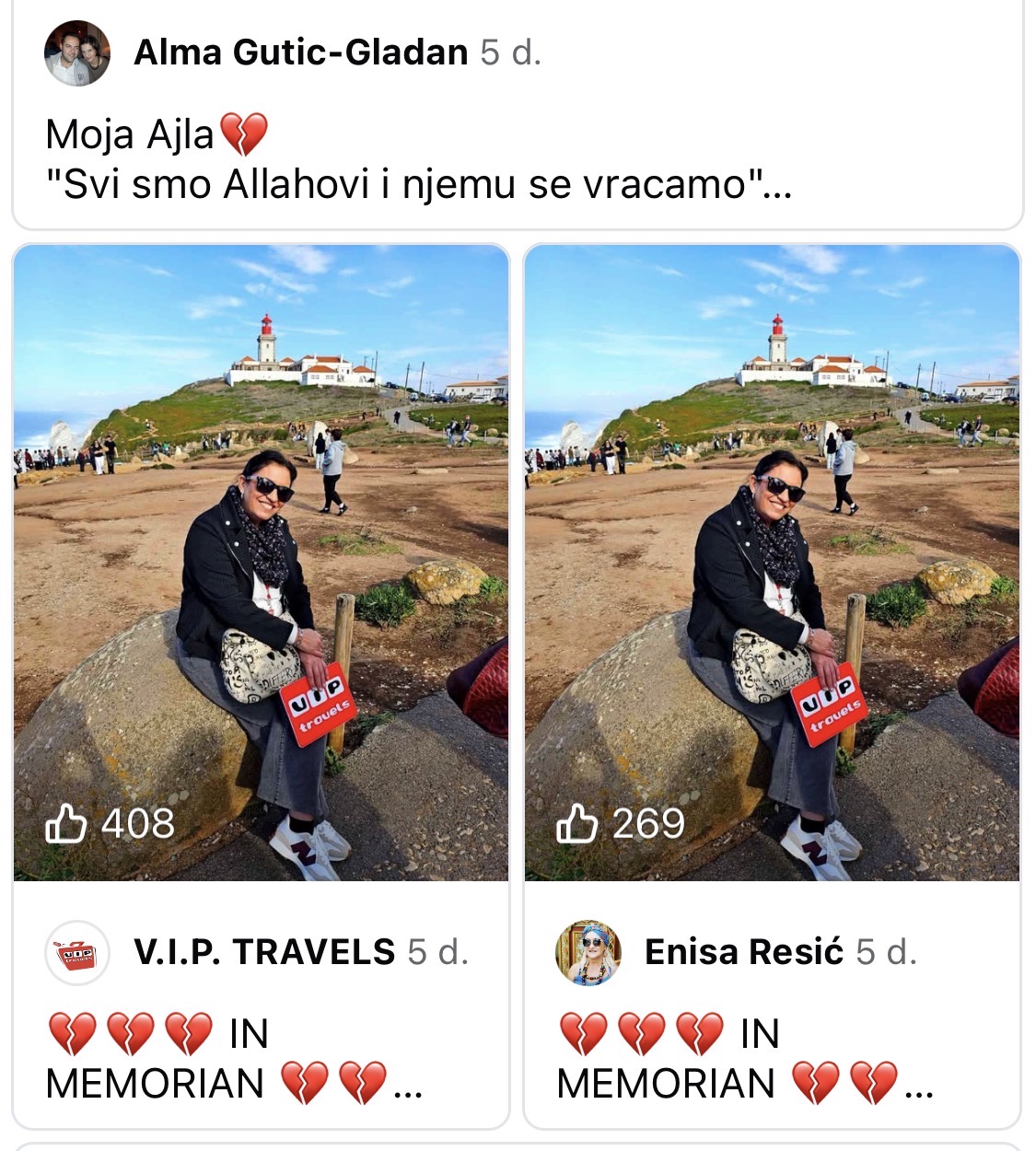
Task: Open the V.I.P. TRAVELS post photo
Action: [261, 562]
